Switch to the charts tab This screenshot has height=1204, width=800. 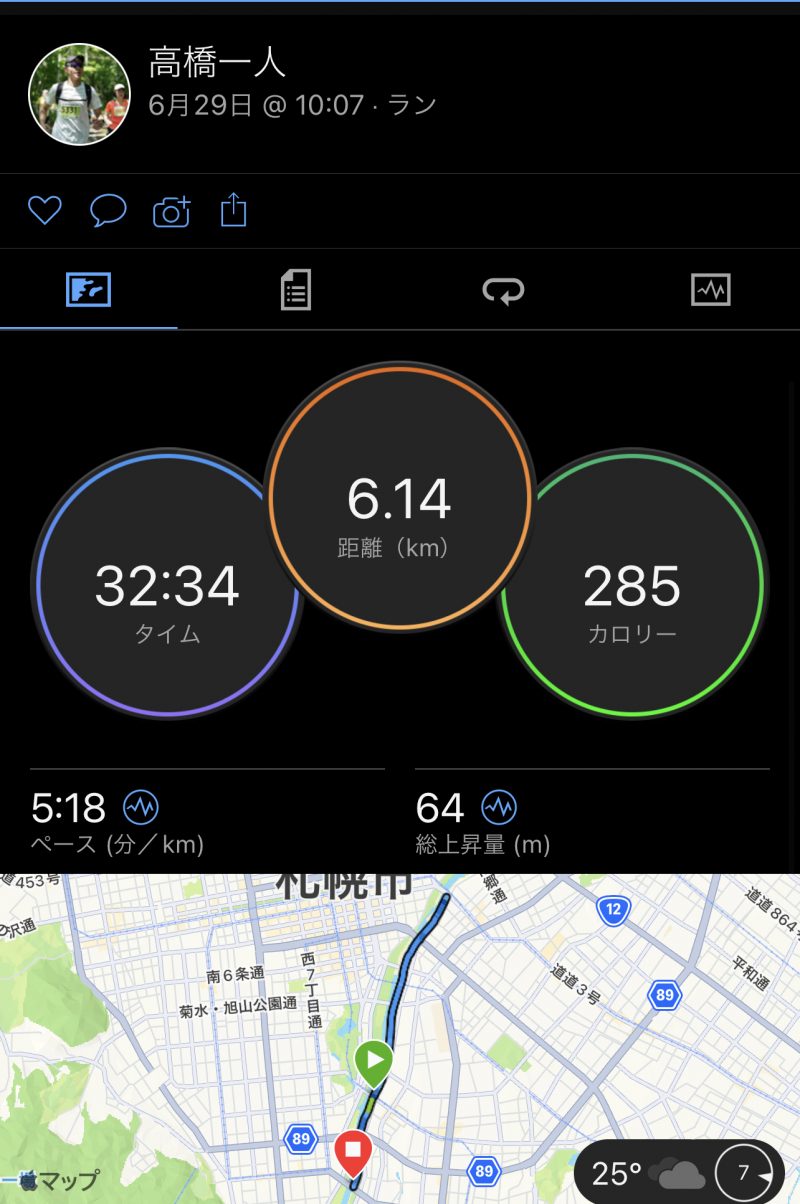(710, 290)
